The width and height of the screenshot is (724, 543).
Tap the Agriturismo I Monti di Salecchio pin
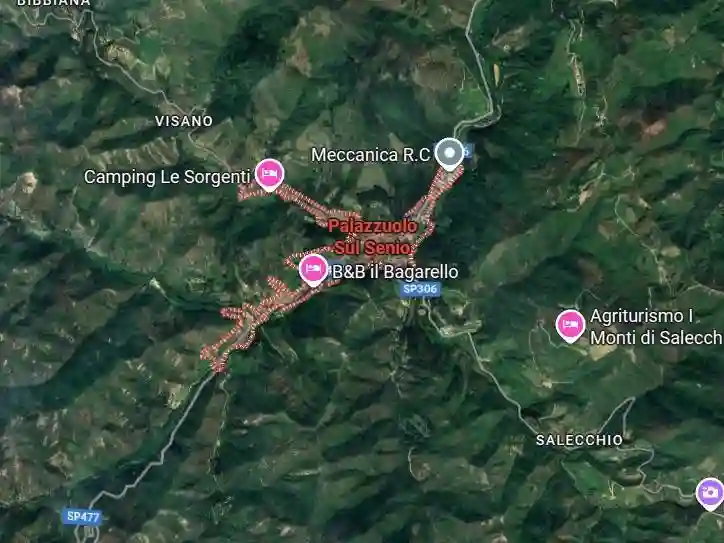pyautogui.click(x=571, y=324)
